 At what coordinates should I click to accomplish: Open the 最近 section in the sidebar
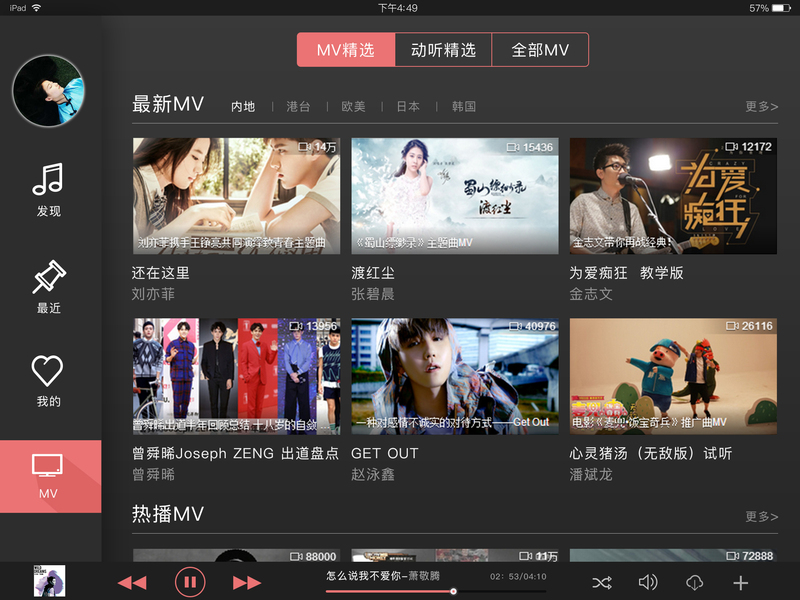[x=48, y=287]
